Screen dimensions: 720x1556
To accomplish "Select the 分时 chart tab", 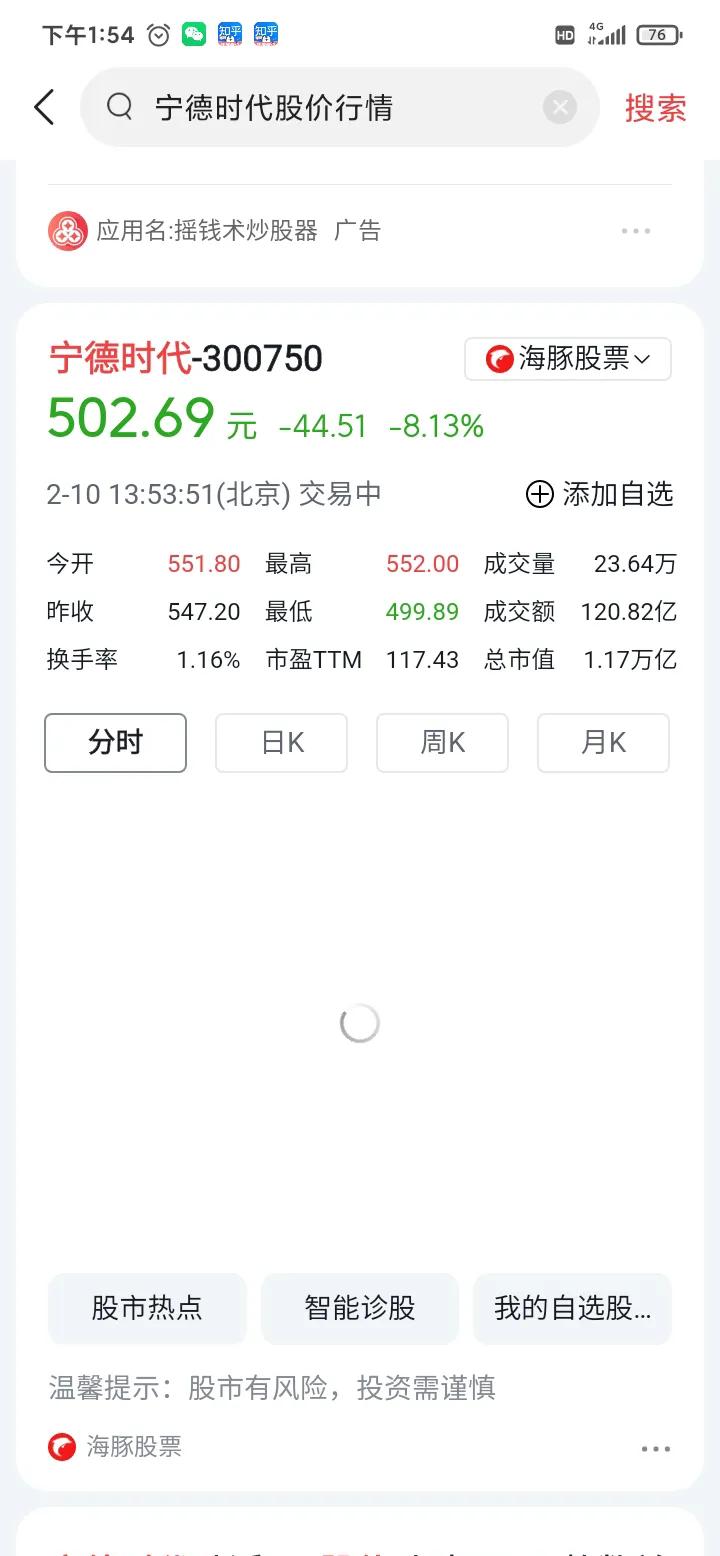I will pyautogui.click(x=116, y=743).
